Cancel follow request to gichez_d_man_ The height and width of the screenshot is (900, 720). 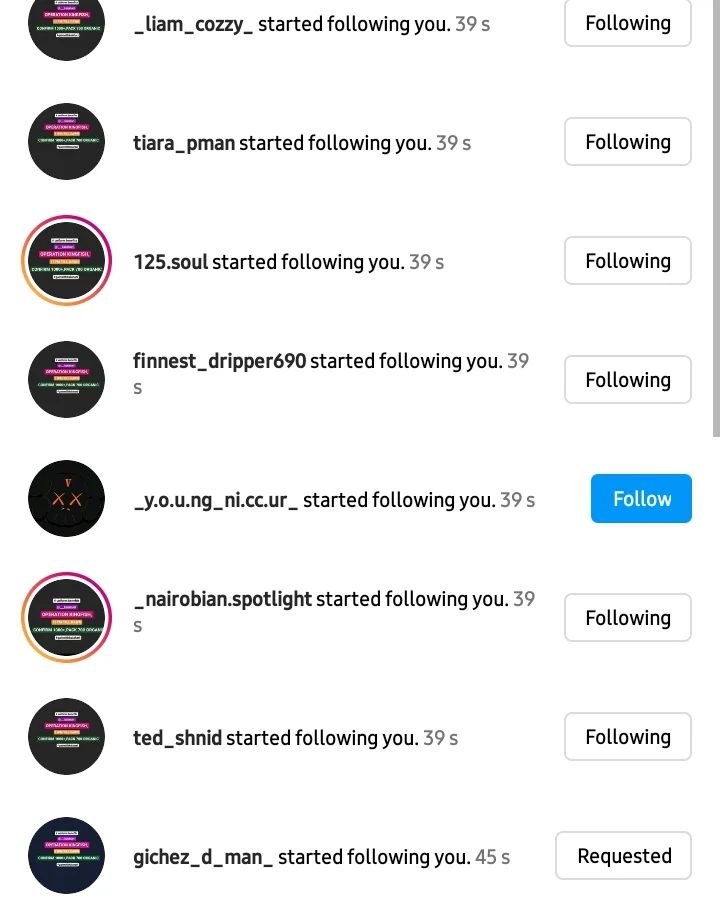(623, 856)
